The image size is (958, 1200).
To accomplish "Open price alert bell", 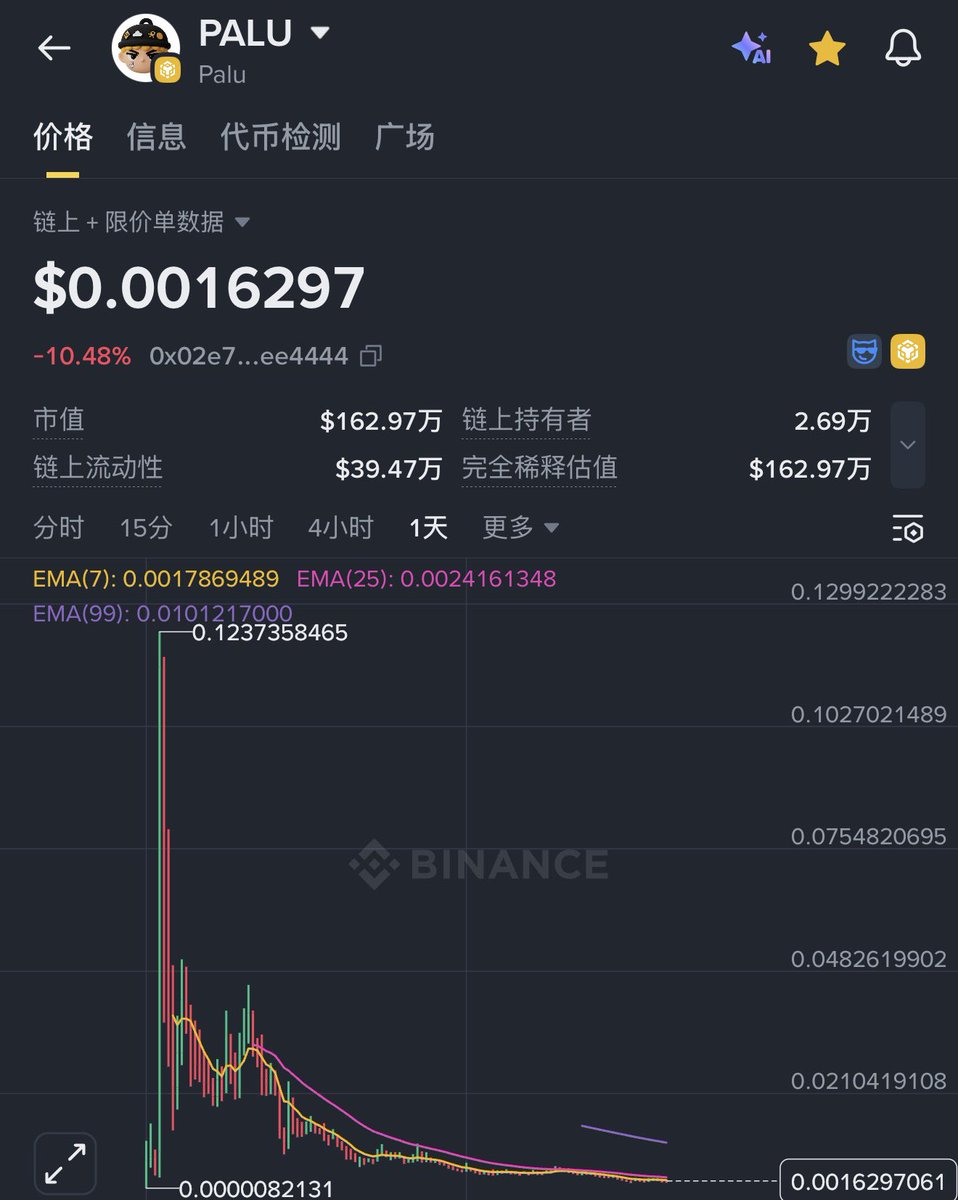I will pos(903,47).
